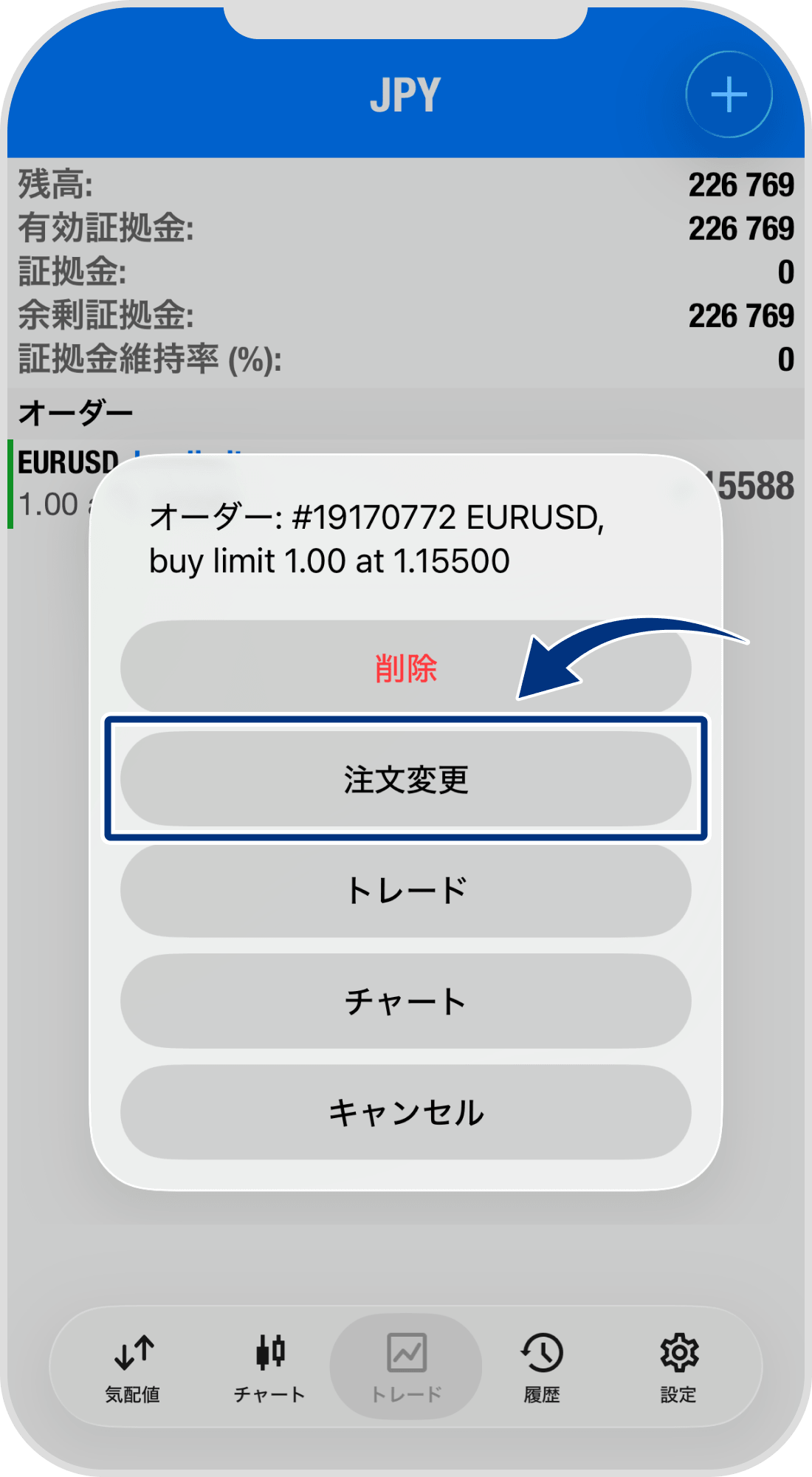Choose 削除 to delete the order
The height and width of the screenshot is (1477, 812).
pos(406,668)
